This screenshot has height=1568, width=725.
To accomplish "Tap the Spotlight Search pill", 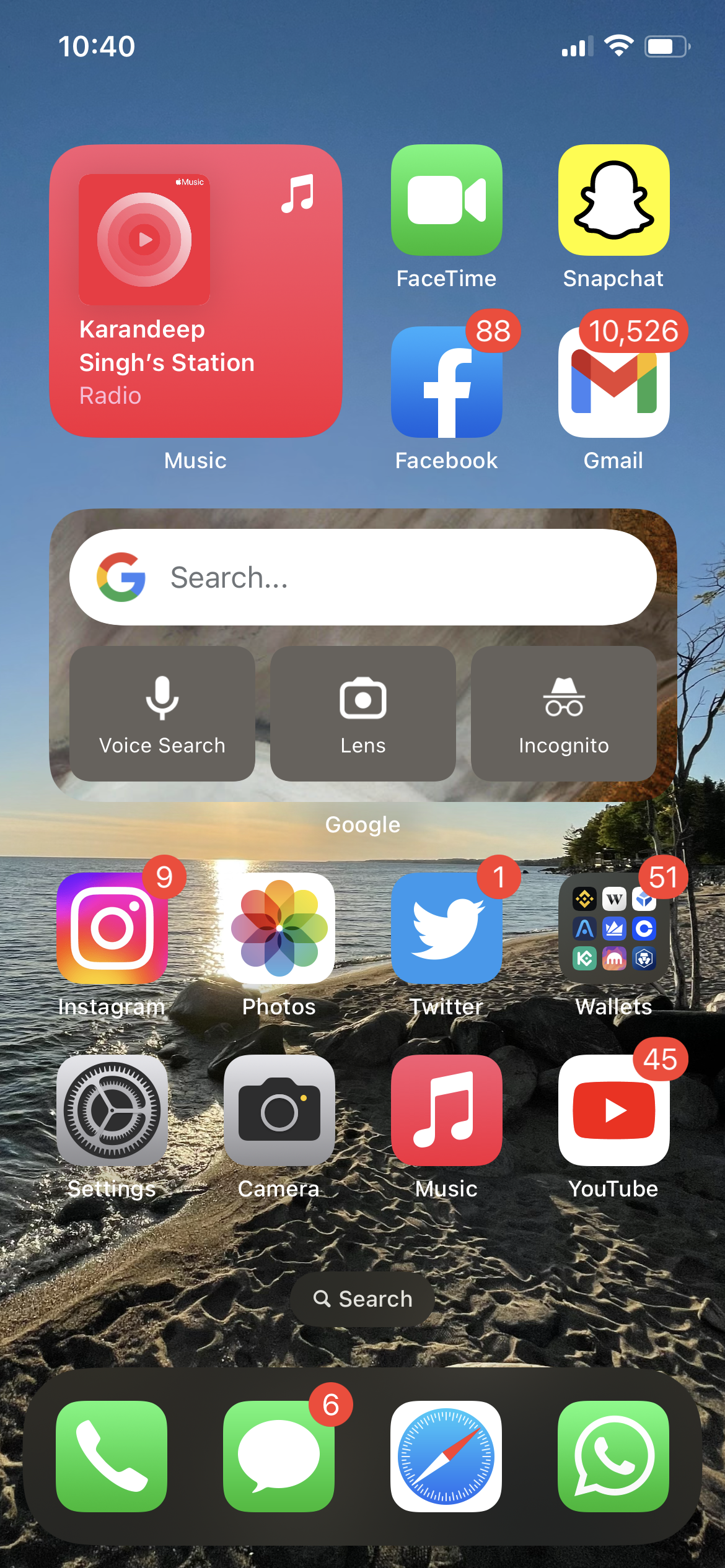I will click(x=362, y=1299).
